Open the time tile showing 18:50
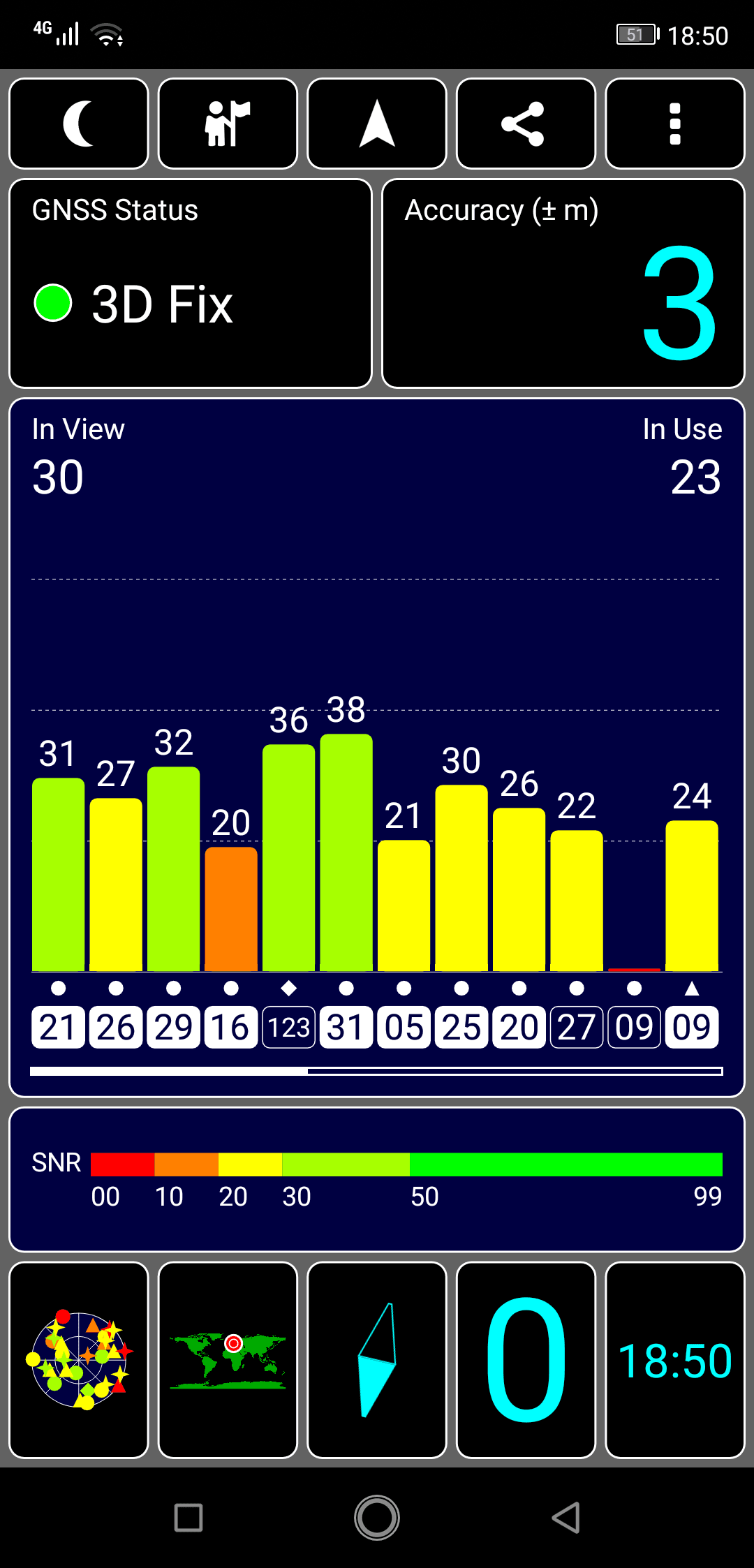 pyautogui.click(x=675, y=1360)
